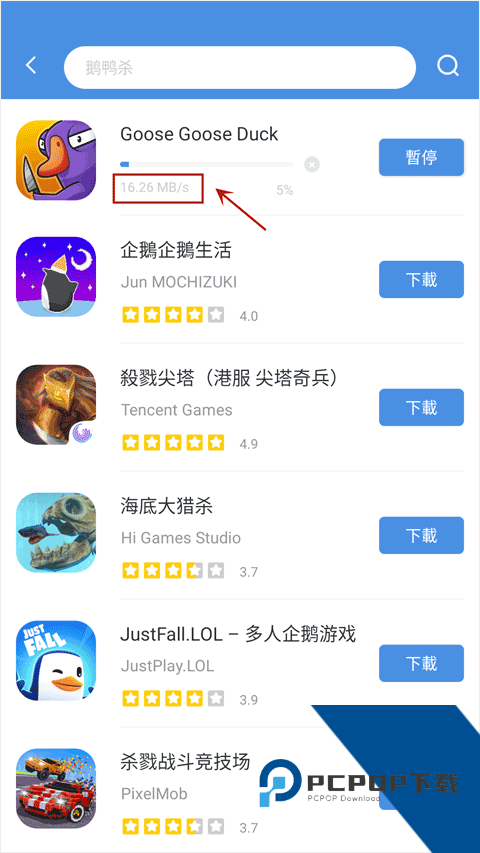
Task: Open the Goose Goose Duck app row
Action: [x=240, y=160]
